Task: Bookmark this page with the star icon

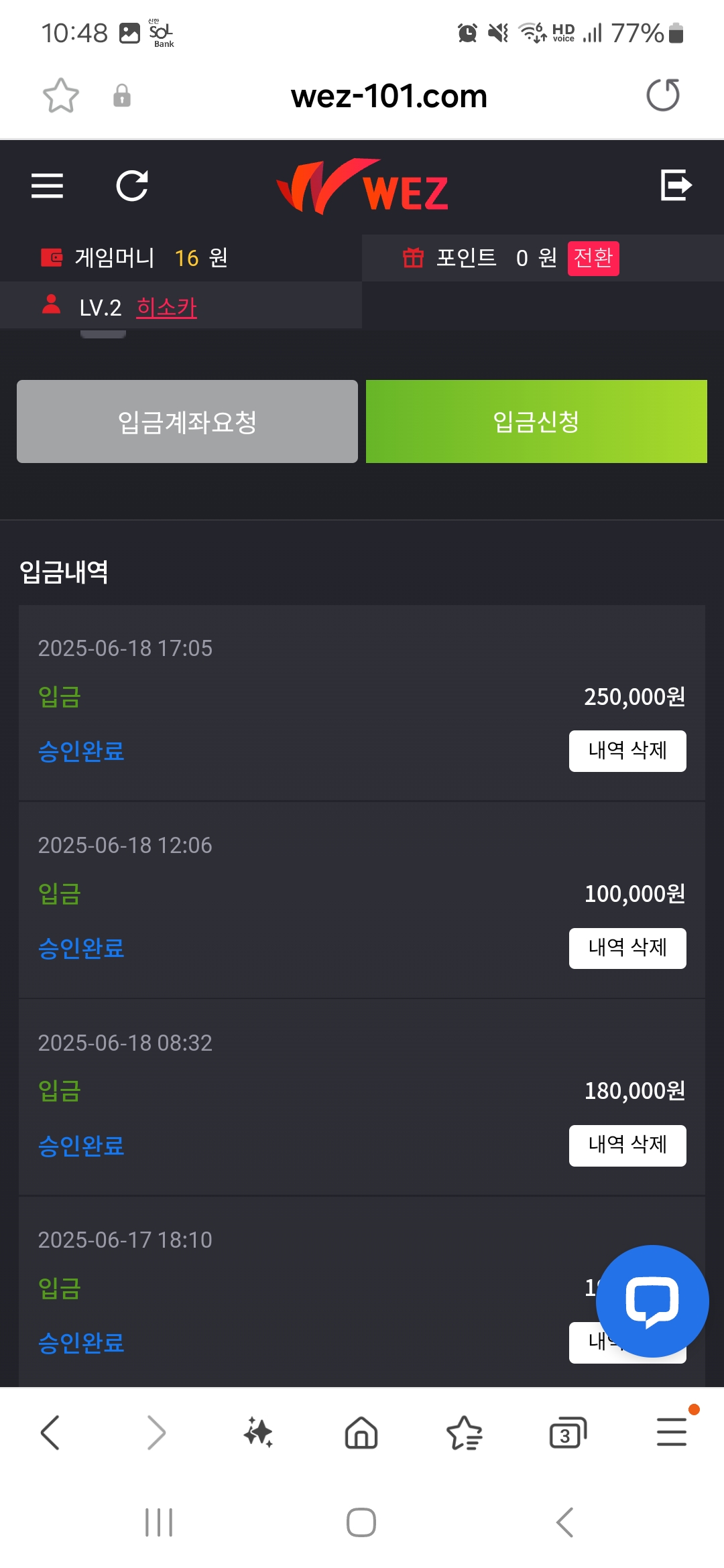Action: 61,96
